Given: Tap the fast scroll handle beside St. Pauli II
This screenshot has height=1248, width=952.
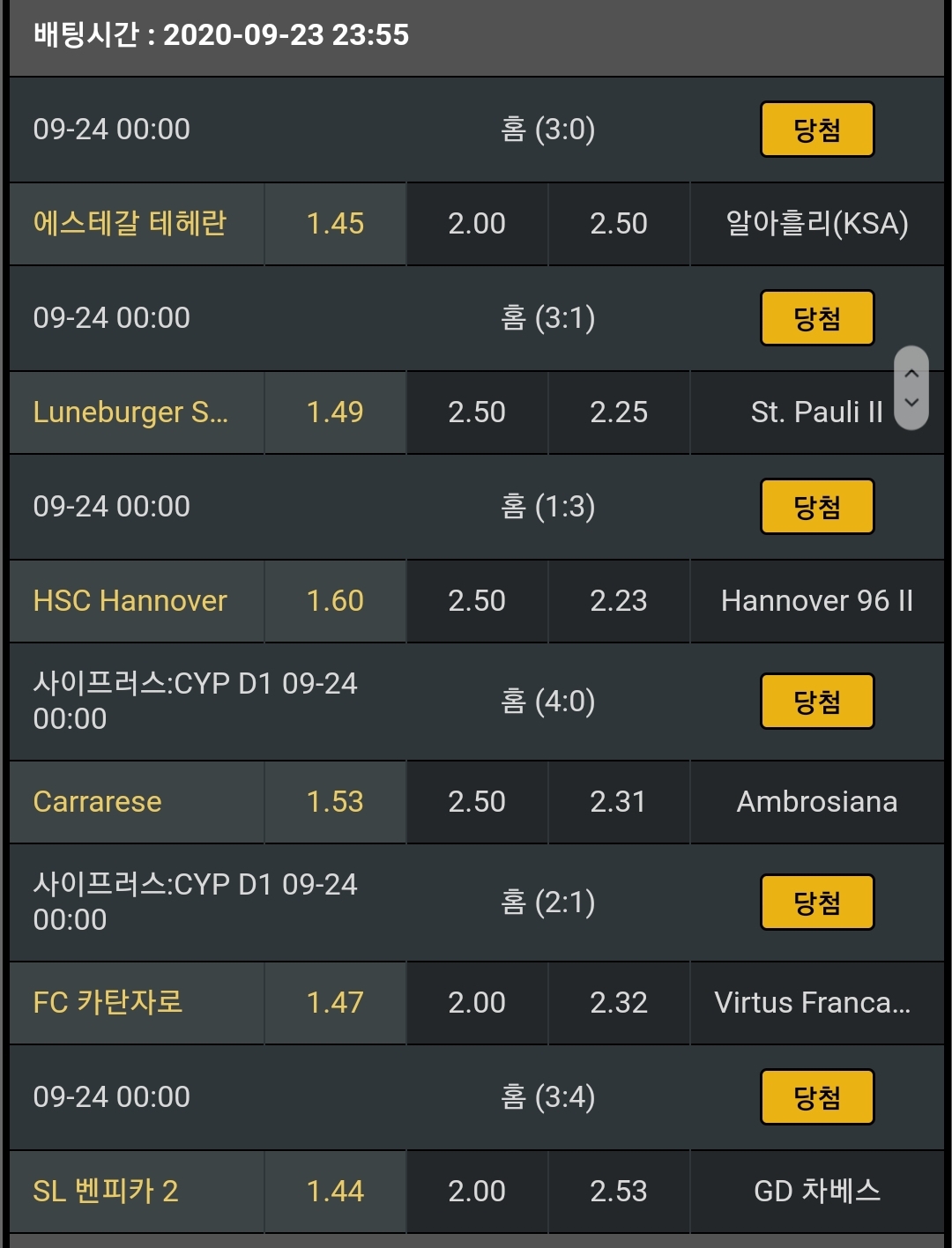Looking at the screenshot, I should (x=911, y=388).
